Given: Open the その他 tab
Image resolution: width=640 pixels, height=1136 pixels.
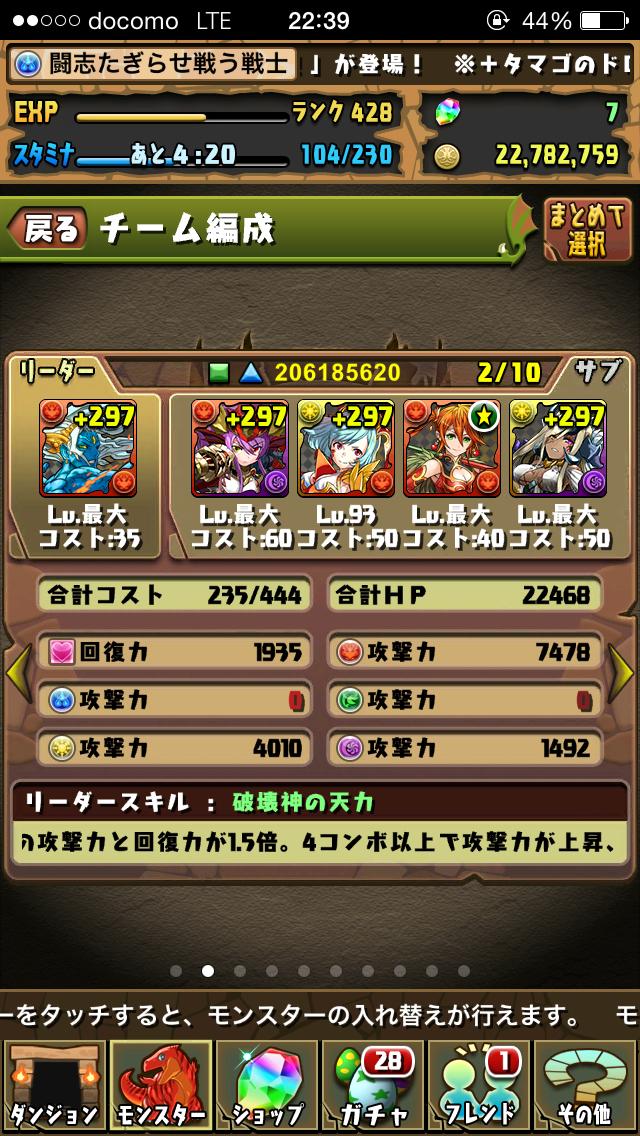Looking at the screenshot, I should click(x=586, y=1086).
